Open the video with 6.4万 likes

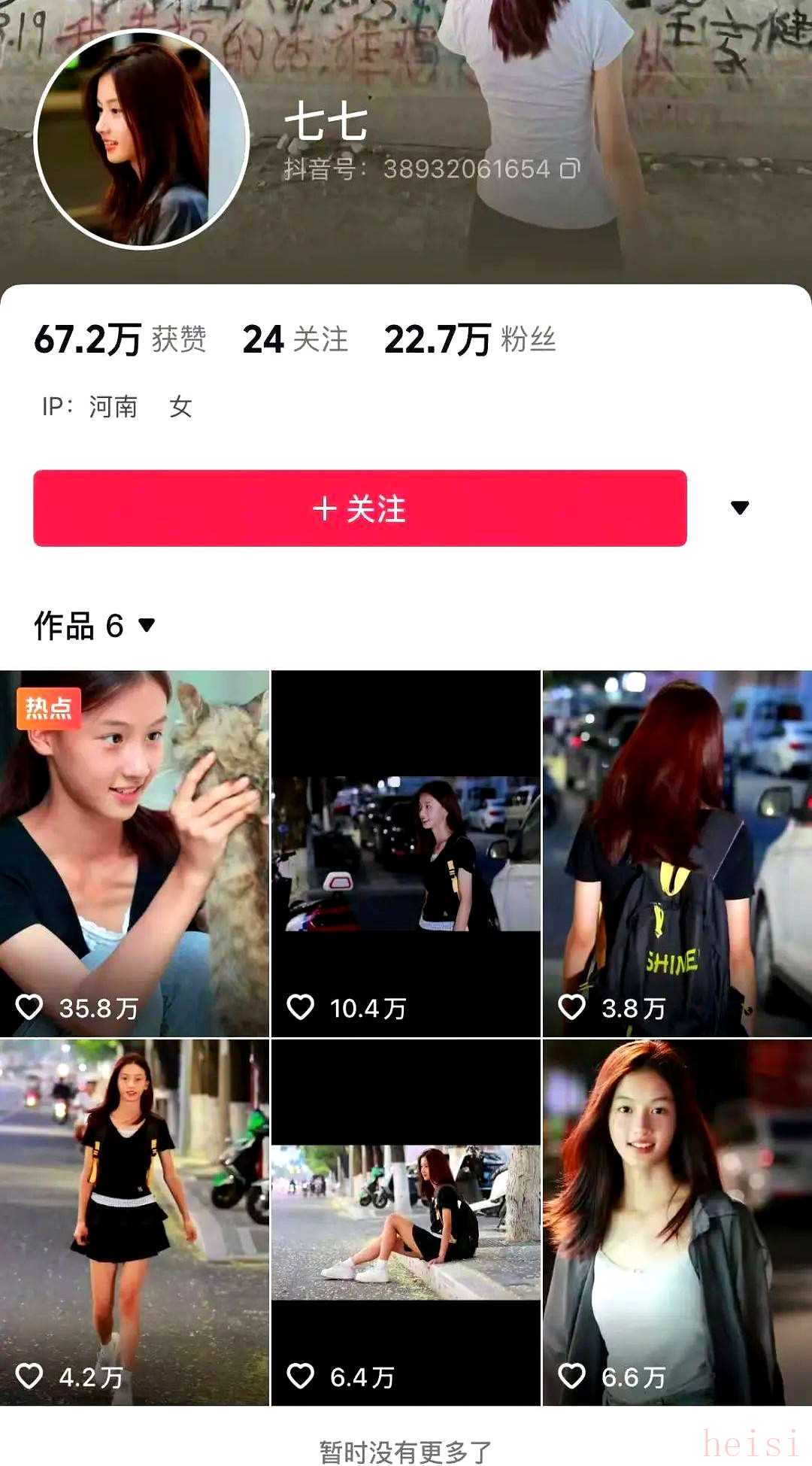[405, 1222]
